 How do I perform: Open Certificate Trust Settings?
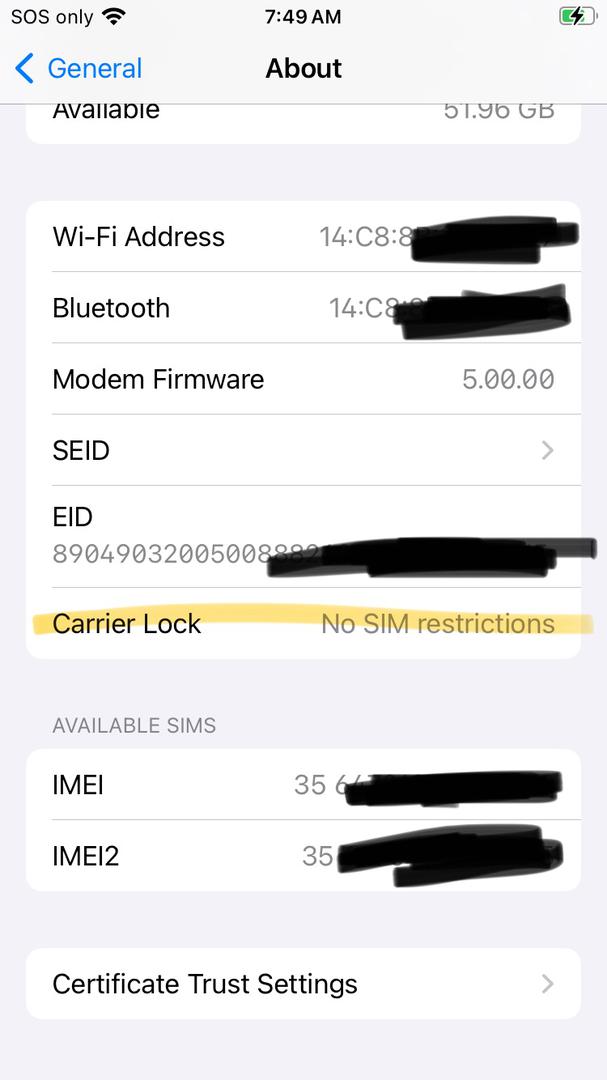point(302,984)
